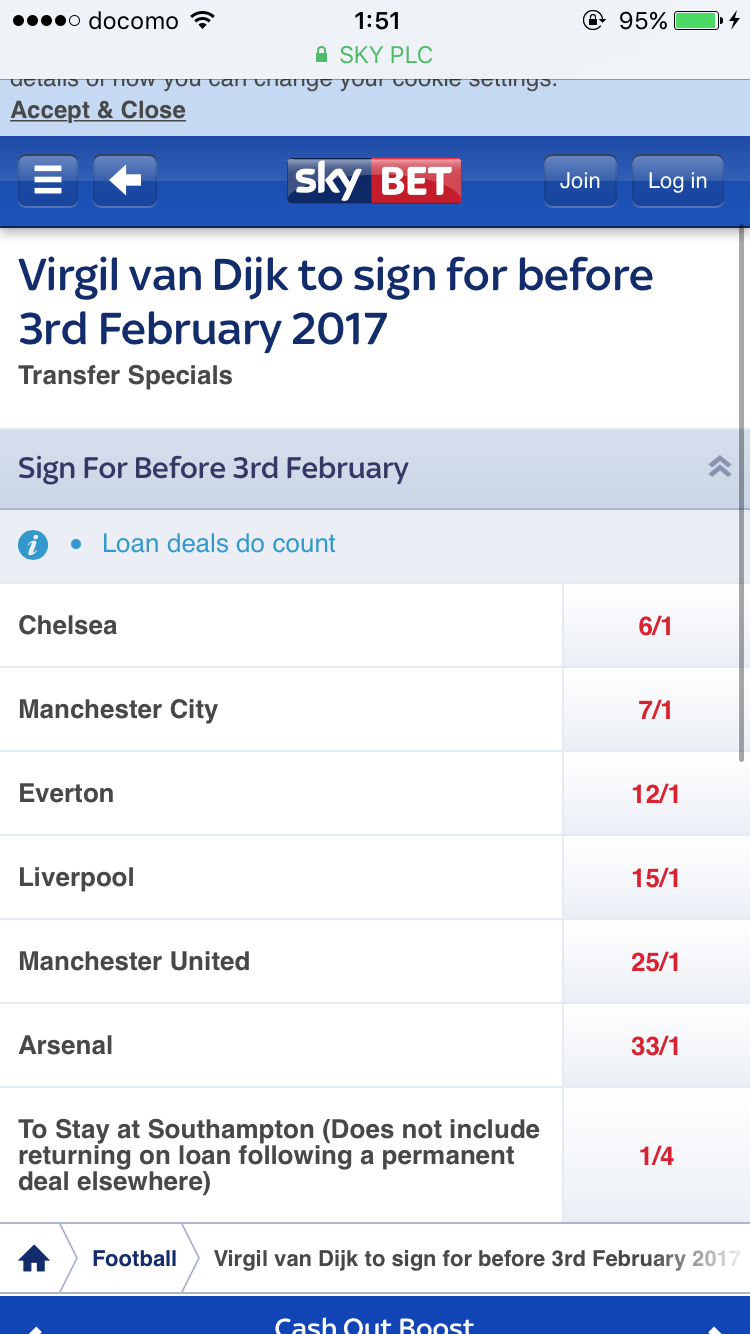Open the home icon in breadcrumb
Image resolution: width=750 pixels, height=1334 pixels.
[34, 1259]
